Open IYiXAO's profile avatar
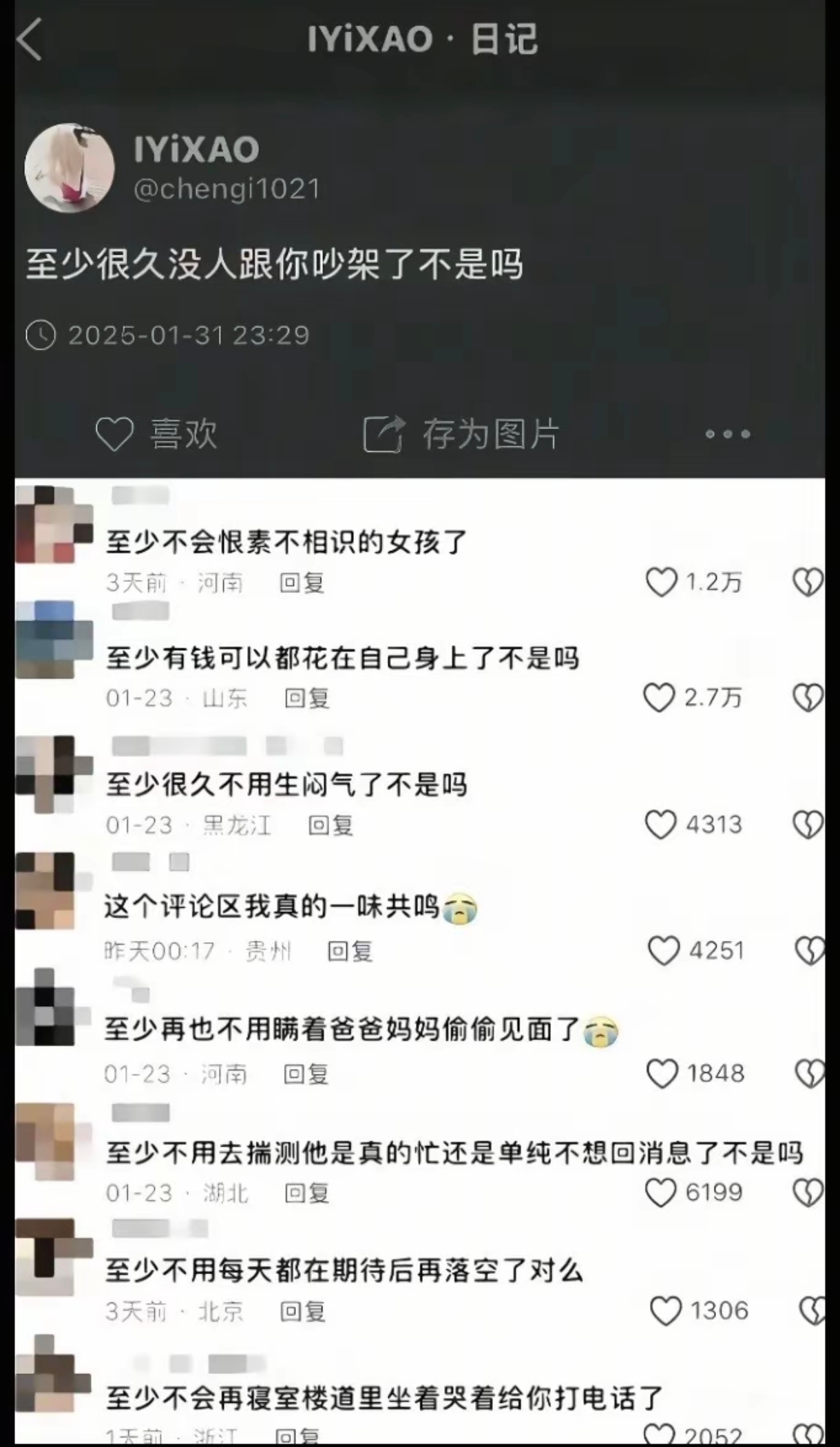 69,167
